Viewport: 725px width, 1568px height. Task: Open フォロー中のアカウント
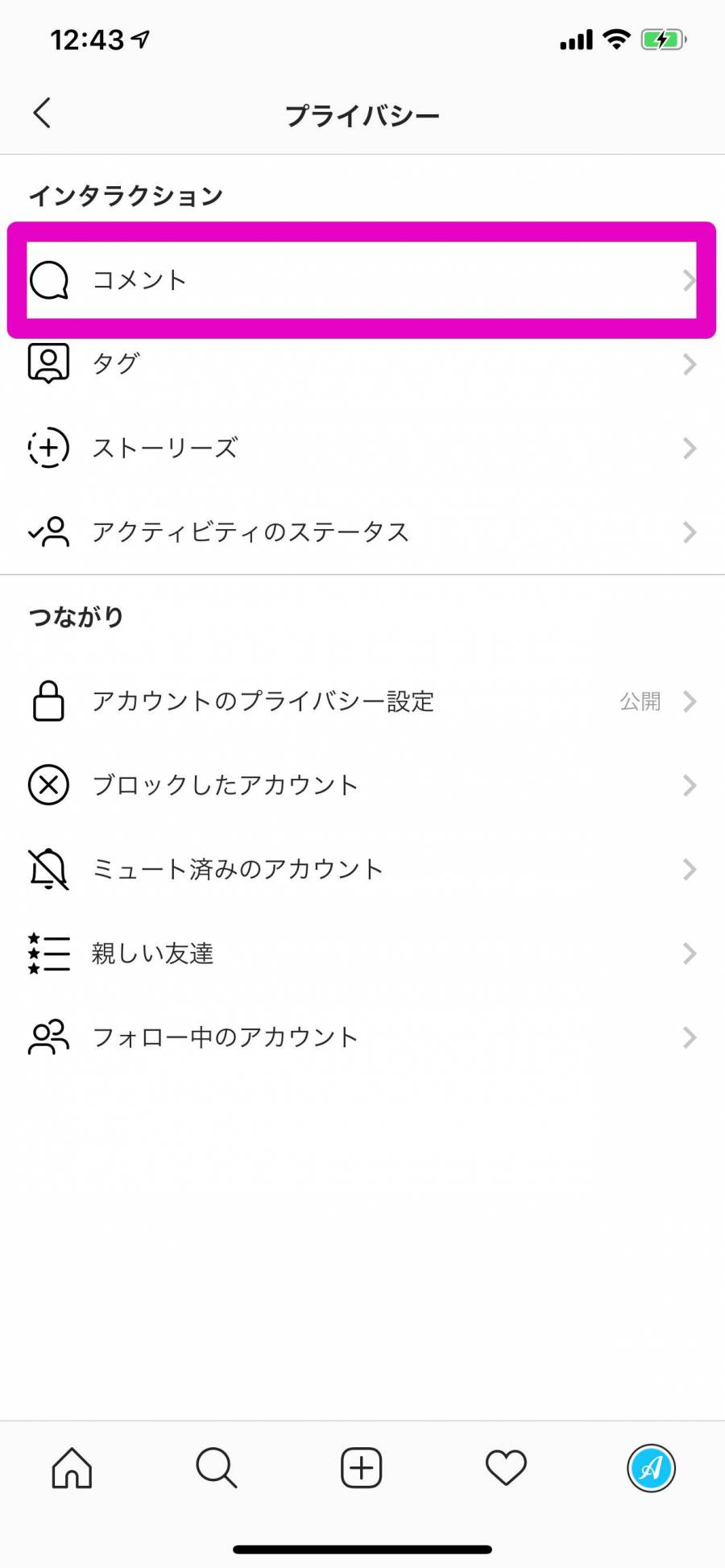coord(362,1037)
